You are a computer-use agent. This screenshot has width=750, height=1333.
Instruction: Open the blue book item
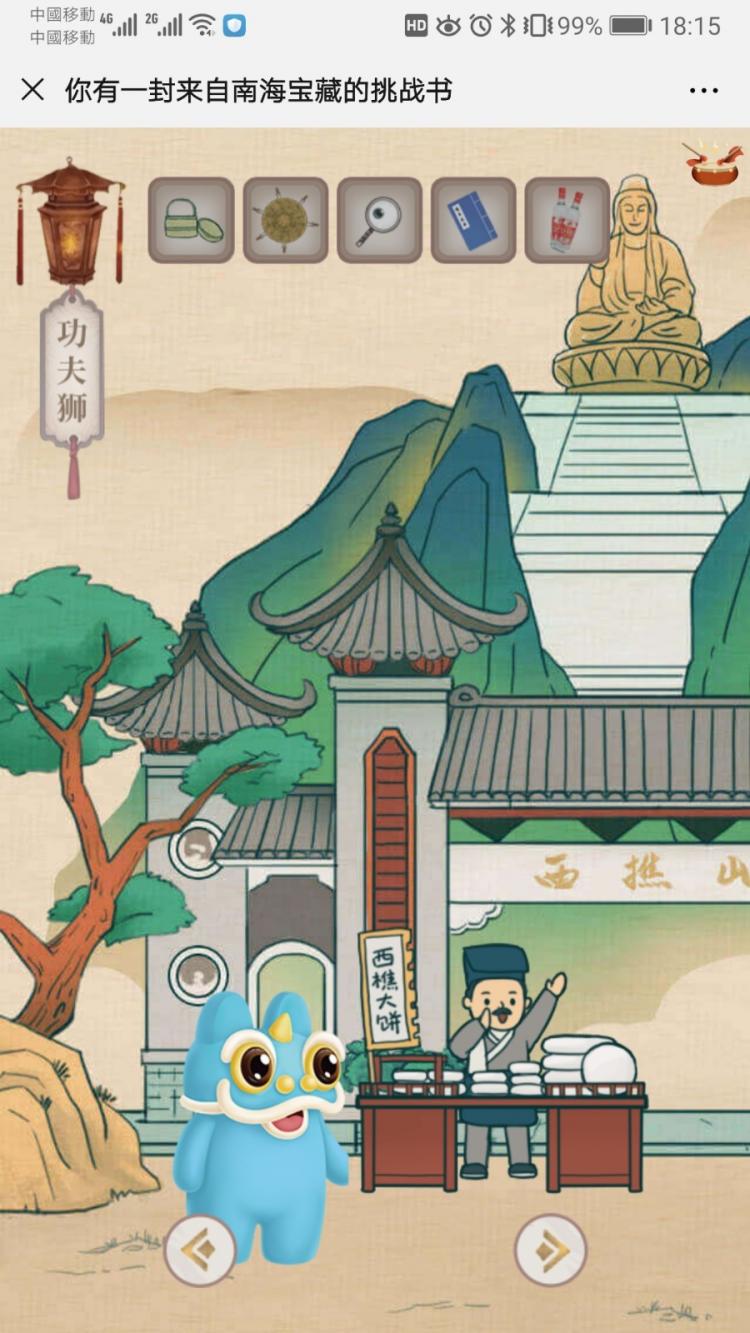[473, 220]
